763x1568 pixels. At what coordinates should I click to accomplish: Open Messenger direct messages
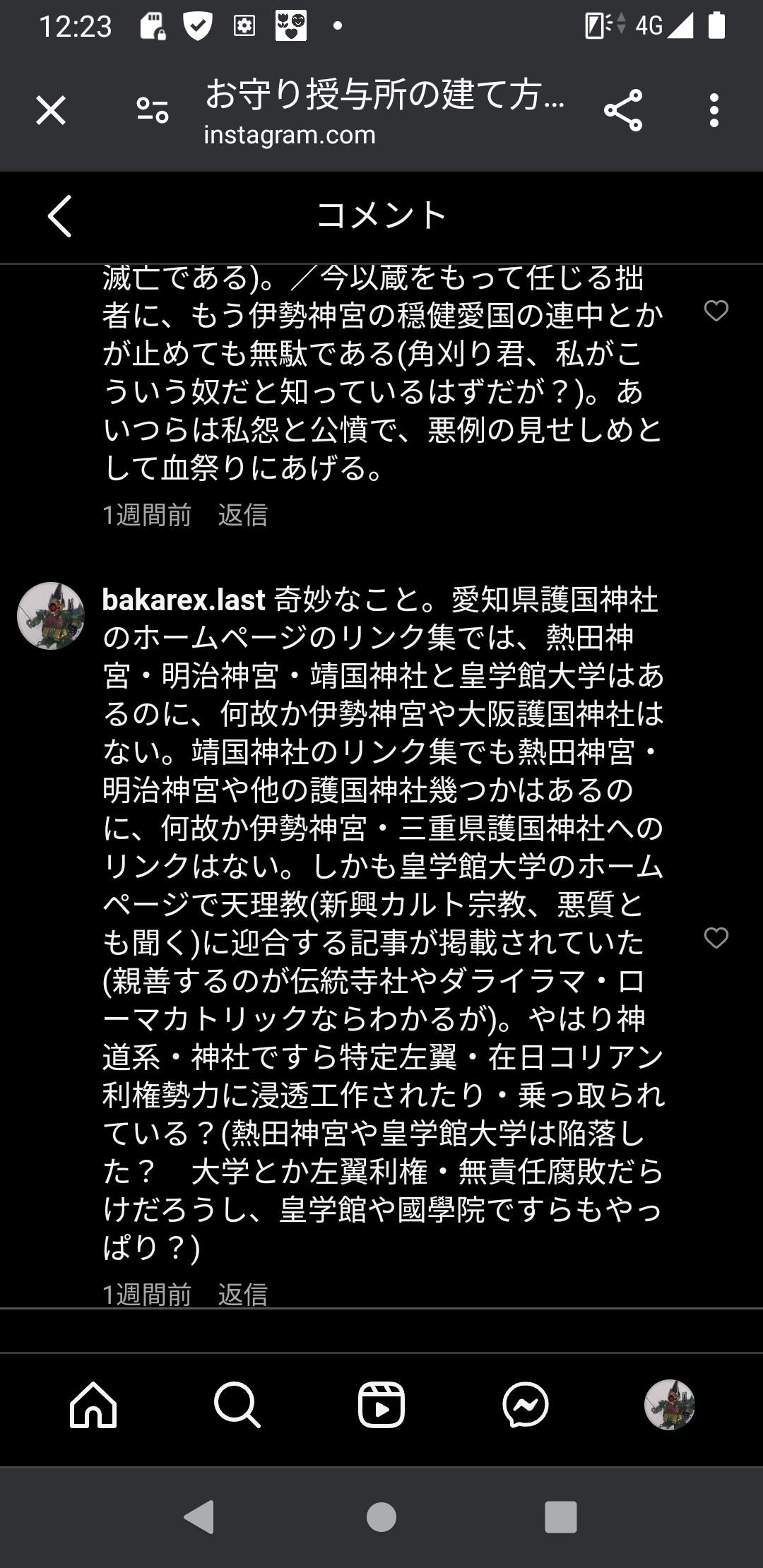[526, 1405]
